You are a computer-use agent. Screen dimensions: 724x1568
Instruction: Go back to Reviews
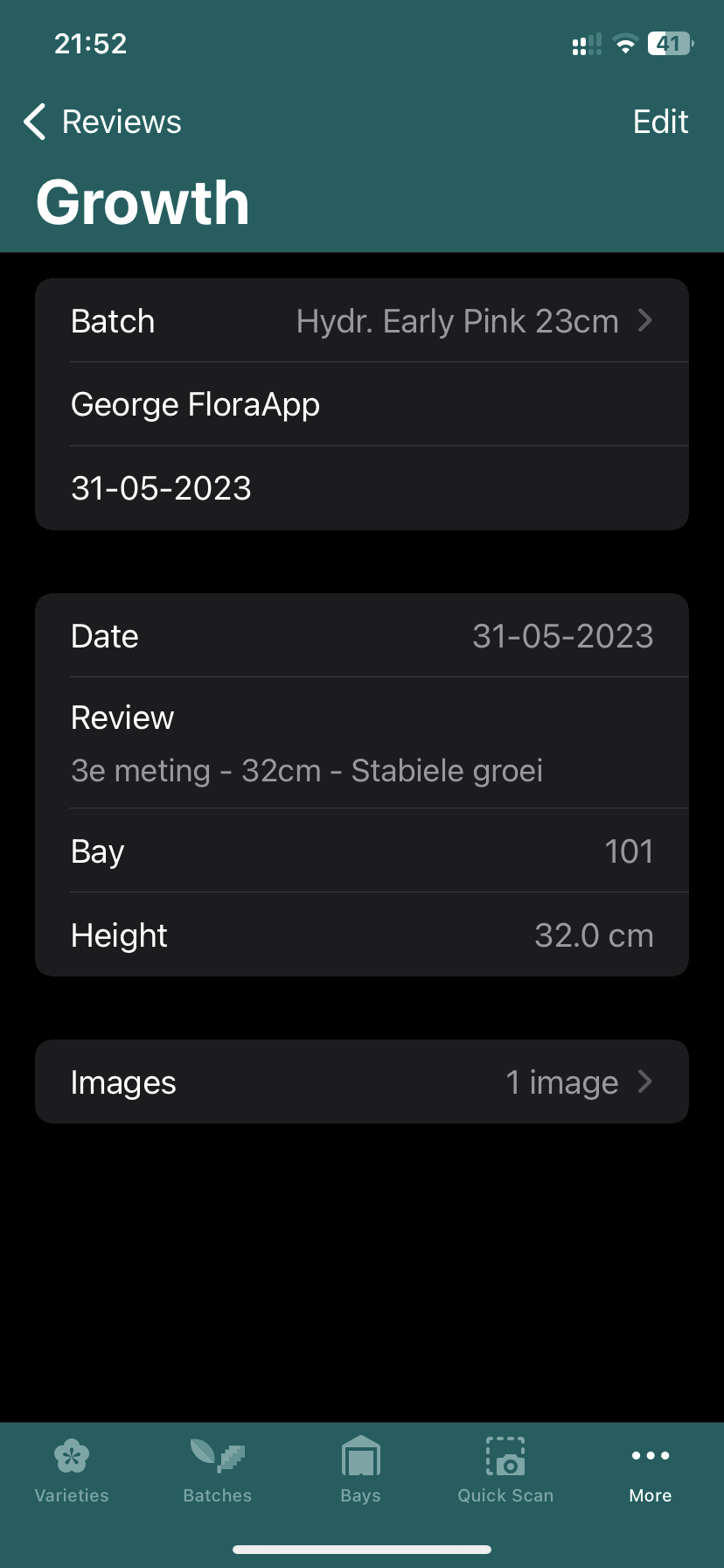(102, 122)
